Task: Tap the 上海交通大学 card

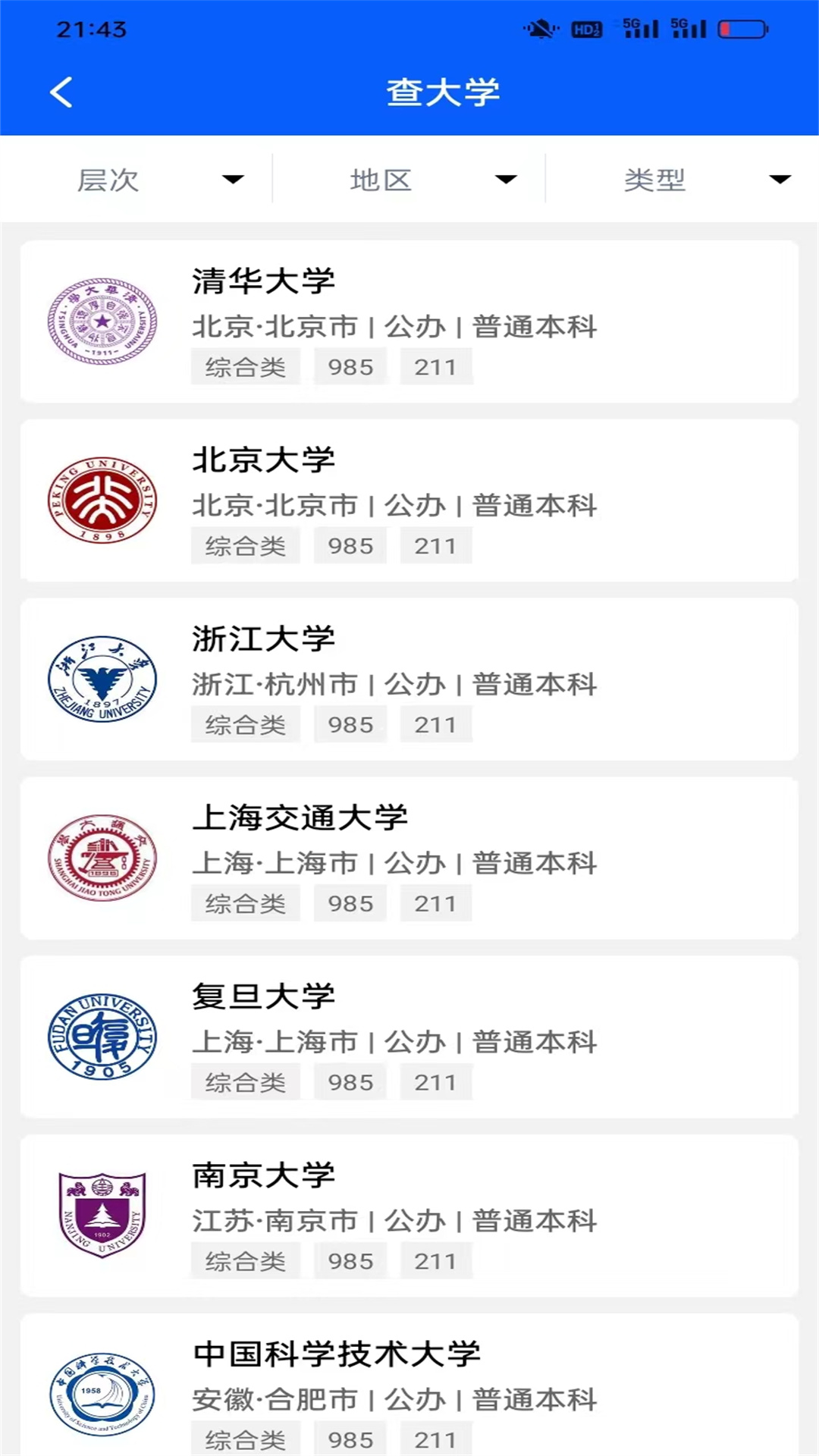Action: [409, 858]
